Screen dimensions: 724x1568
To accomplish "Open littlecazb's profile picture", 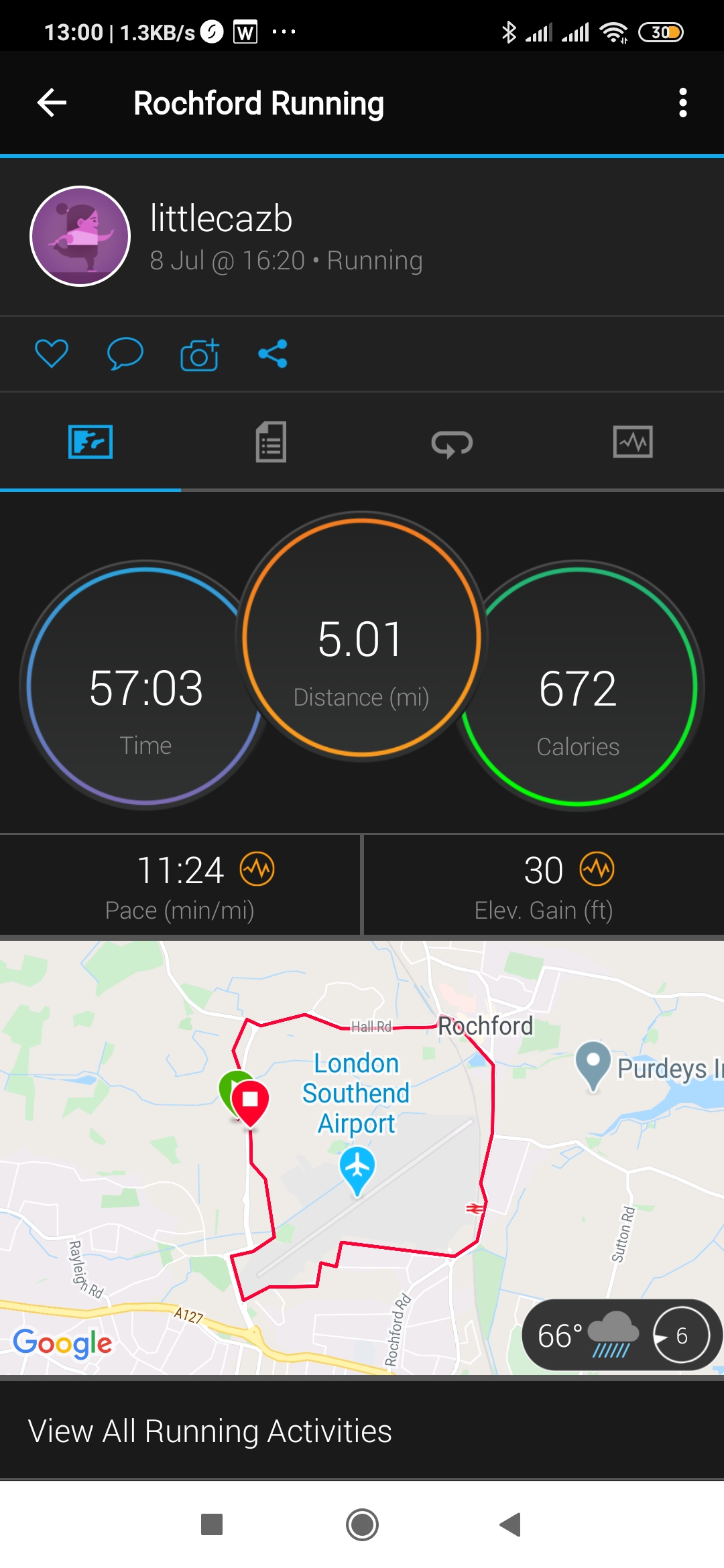I will 80,236.
